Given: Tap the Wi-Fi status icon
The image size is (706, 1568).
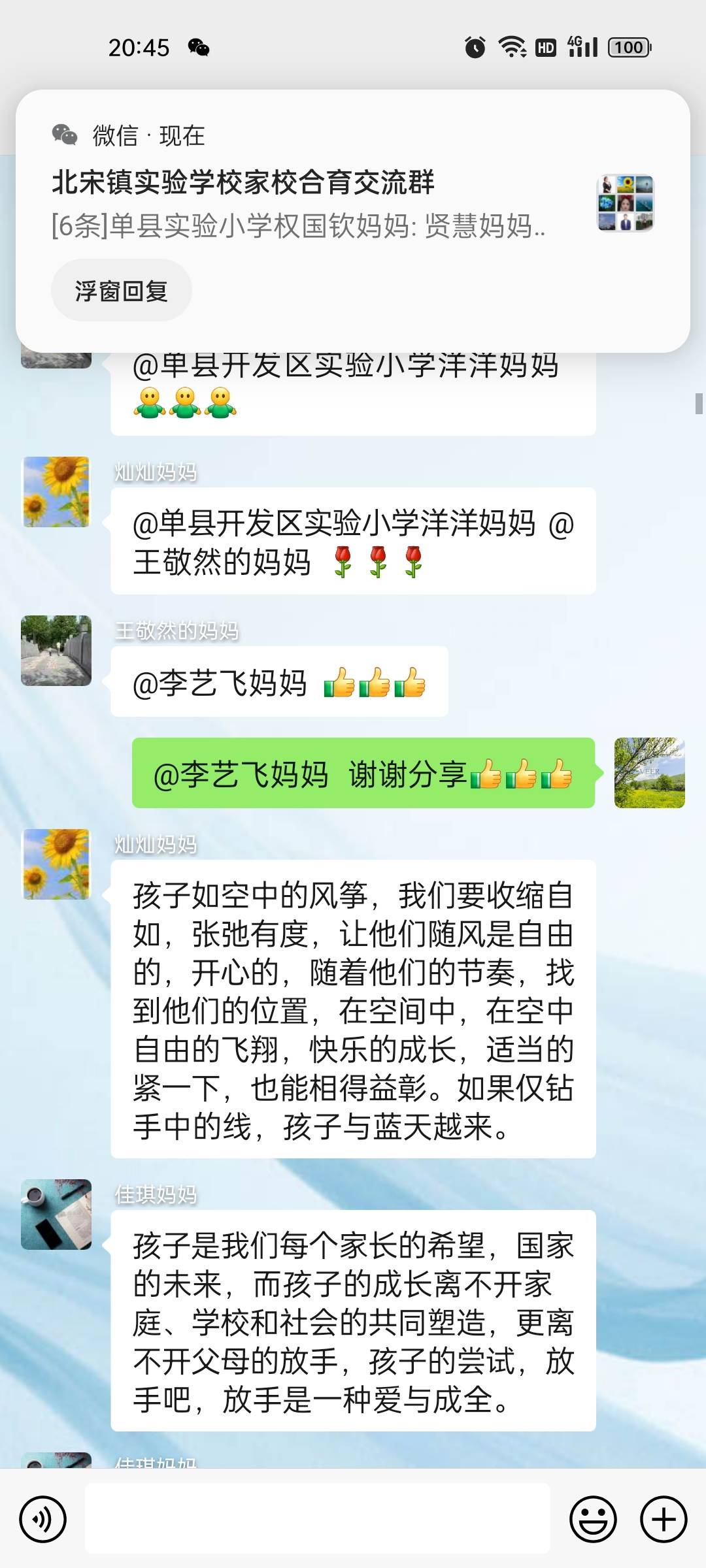Looking at the screenshot, I should (514, 47).
